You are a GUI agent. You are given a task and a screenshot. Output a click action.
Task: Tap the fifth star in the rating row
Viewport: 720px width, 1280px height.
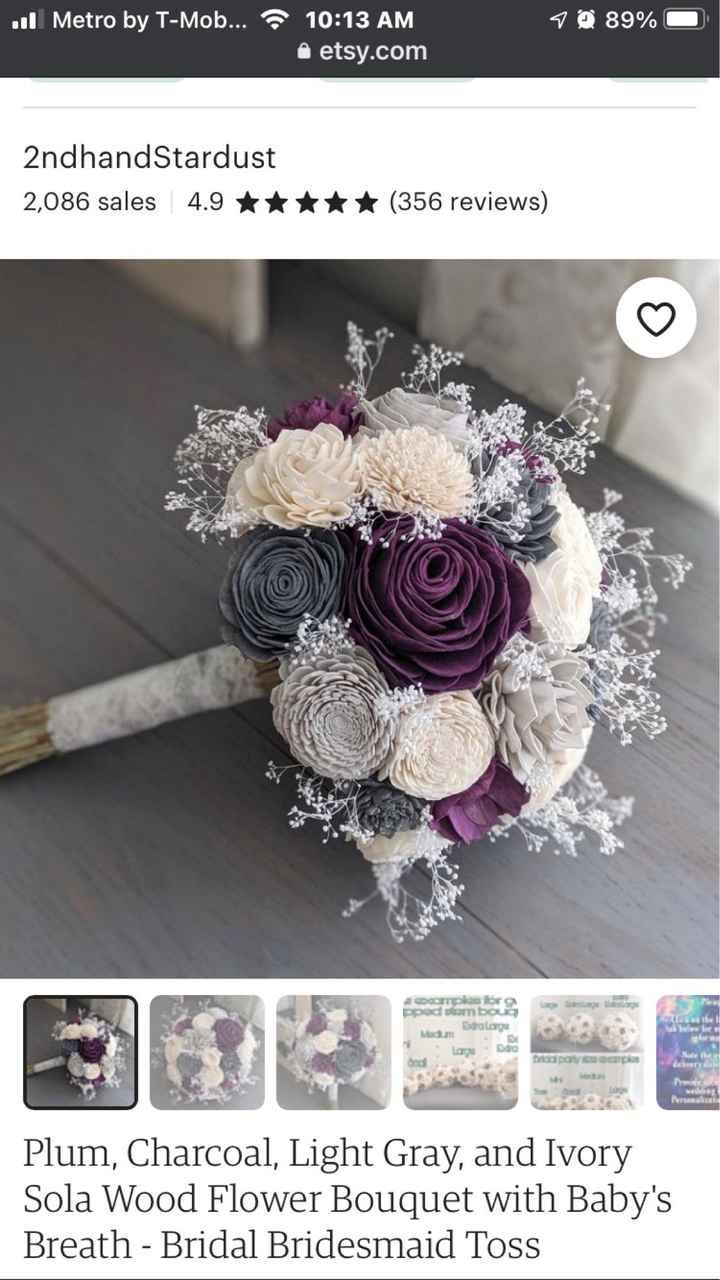tap(365, 201)
